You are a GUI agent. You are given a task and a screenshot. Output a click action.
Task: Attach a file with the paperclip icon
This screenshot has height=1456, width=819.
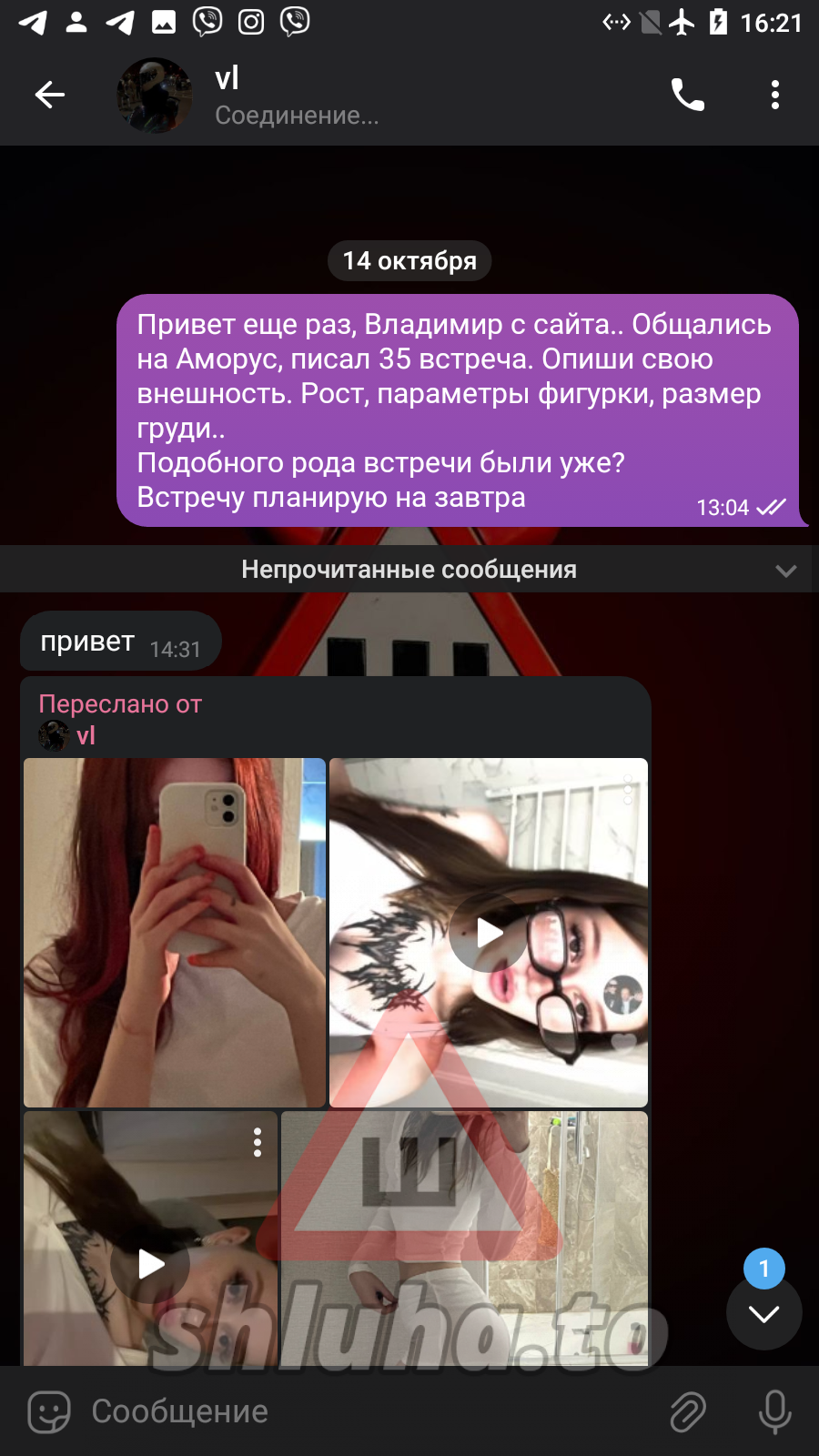[688, 1411]
